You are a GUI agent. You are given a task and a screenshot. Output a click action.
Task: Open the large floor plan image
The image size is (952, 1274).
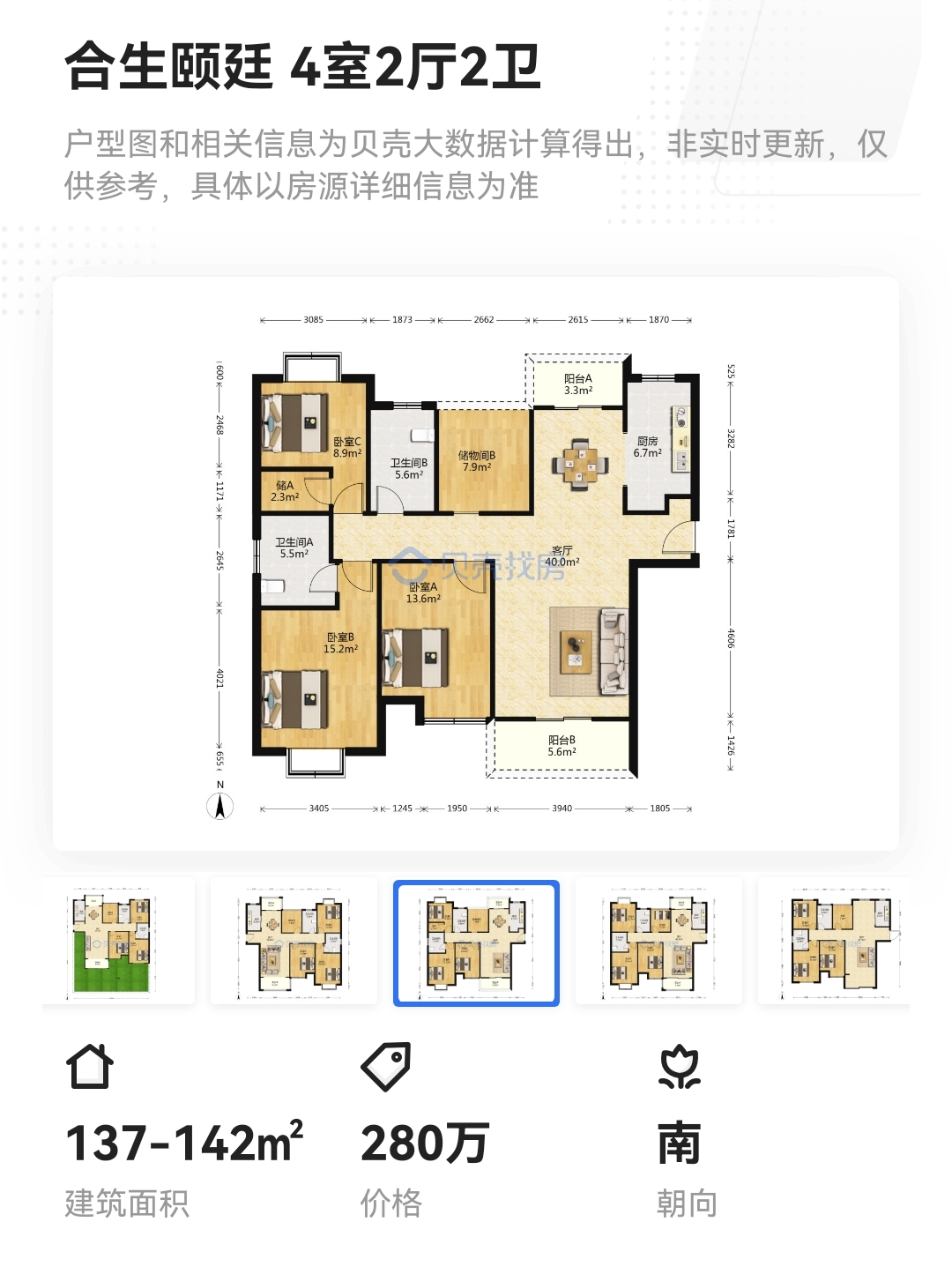476,564
